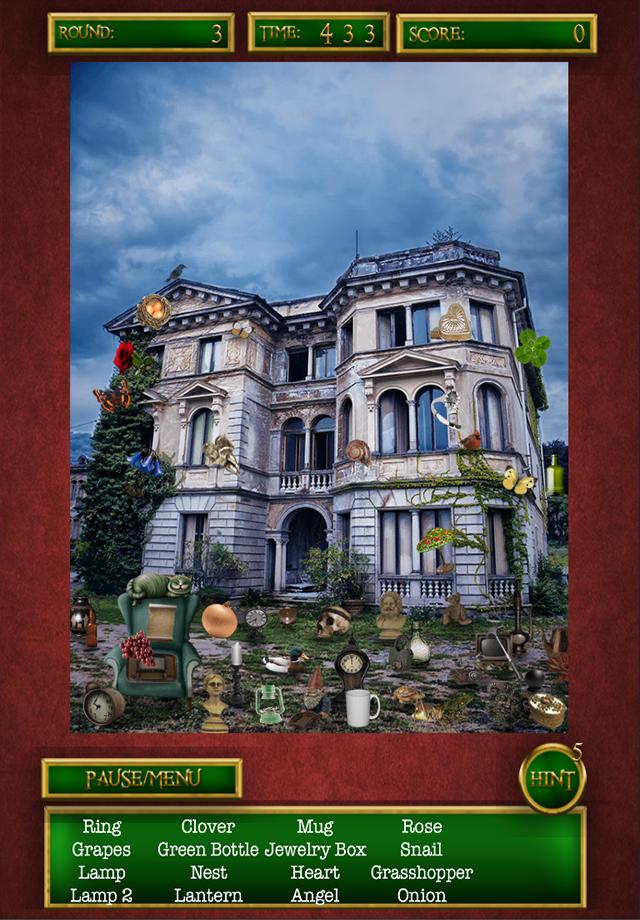640x920 pixels.
Task: Tap the golden heart on the window
Action: coord(455,323)
